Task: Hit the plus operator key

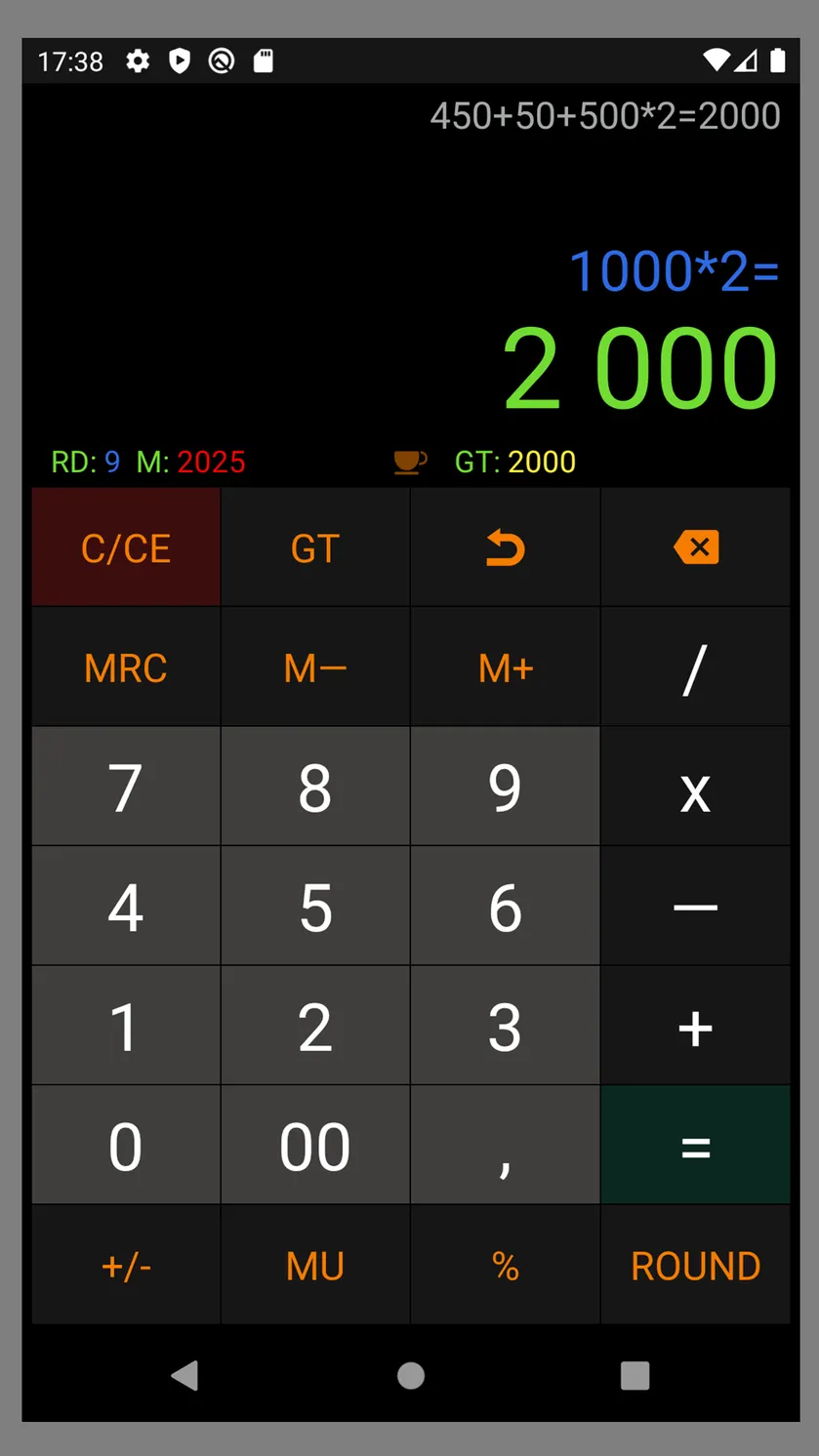Action: [695, 1026]
